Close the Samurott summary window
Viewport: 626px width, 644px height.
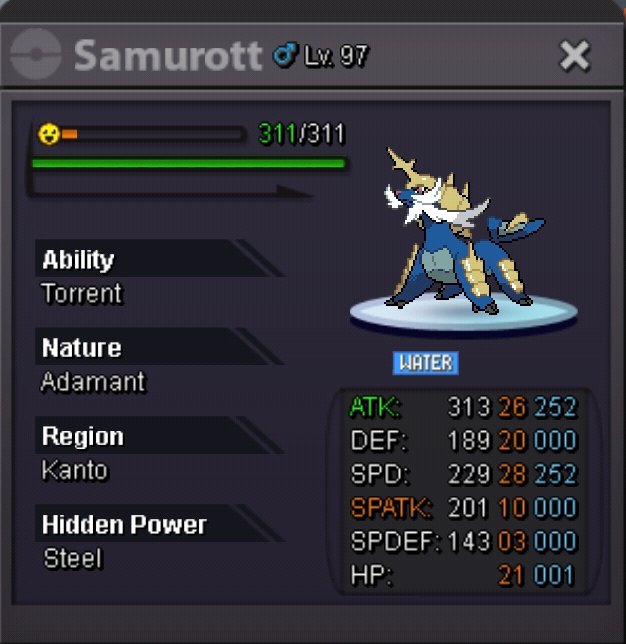tap(575, 55)
